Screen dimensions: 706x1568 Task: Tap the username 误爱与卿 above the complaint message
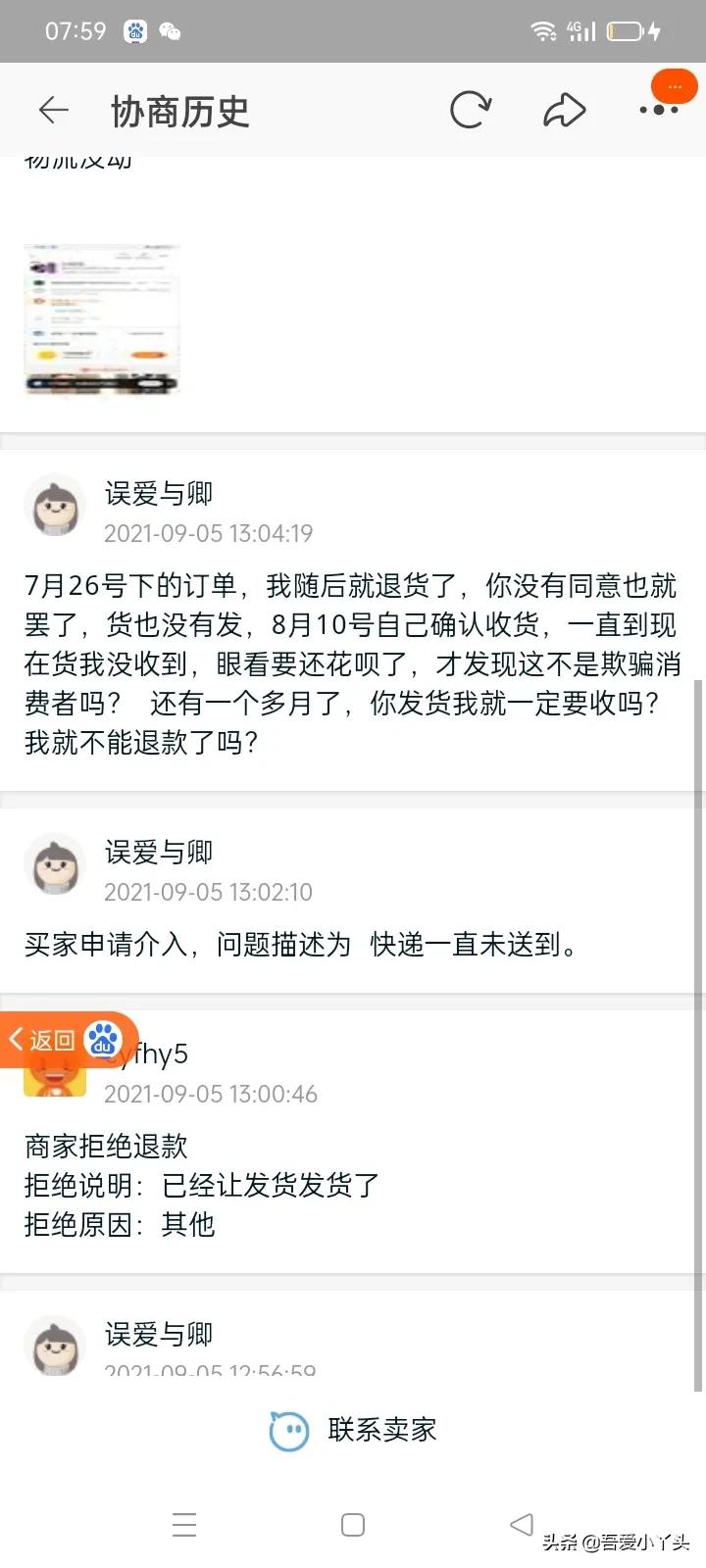158,494
